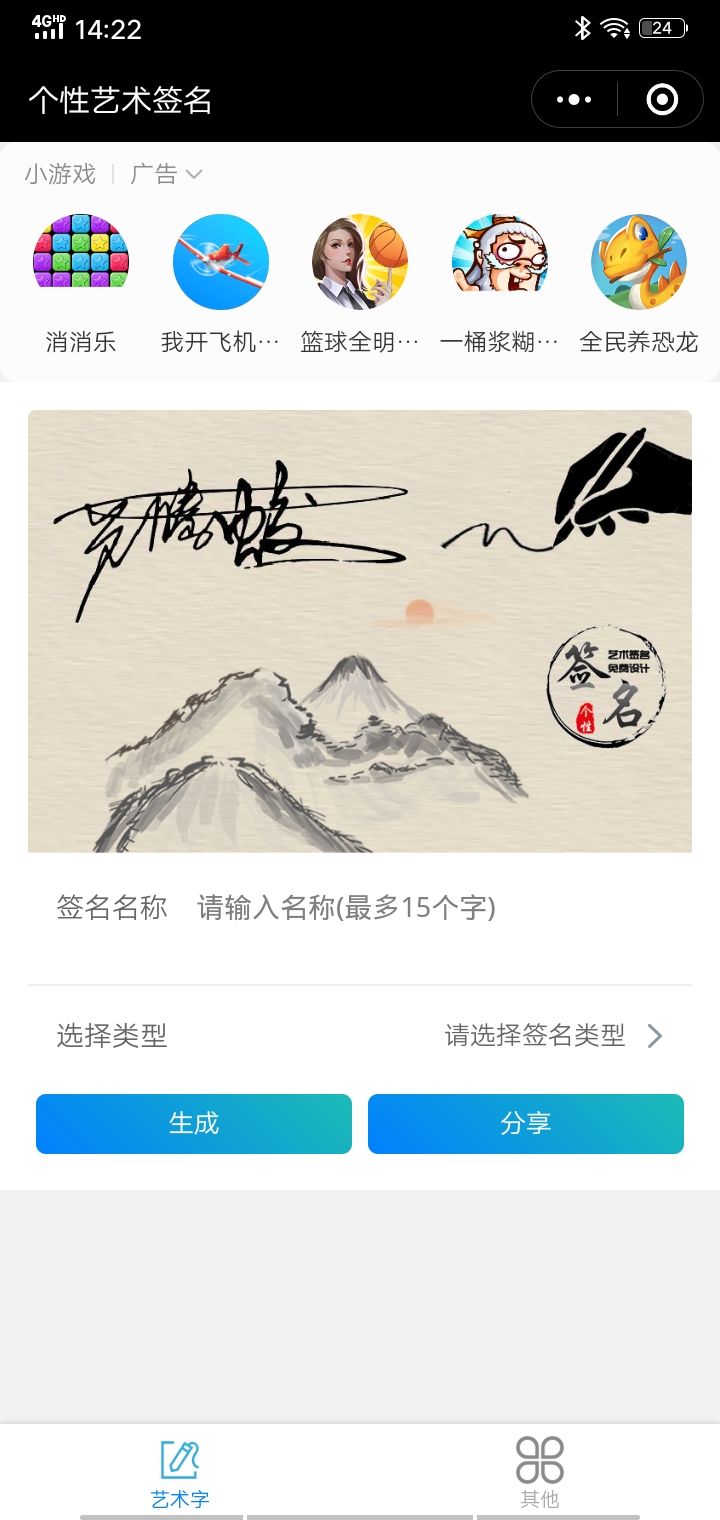Tap the 生成 button to generate signature
The image size is (720, 1520).
[194, 1124]
